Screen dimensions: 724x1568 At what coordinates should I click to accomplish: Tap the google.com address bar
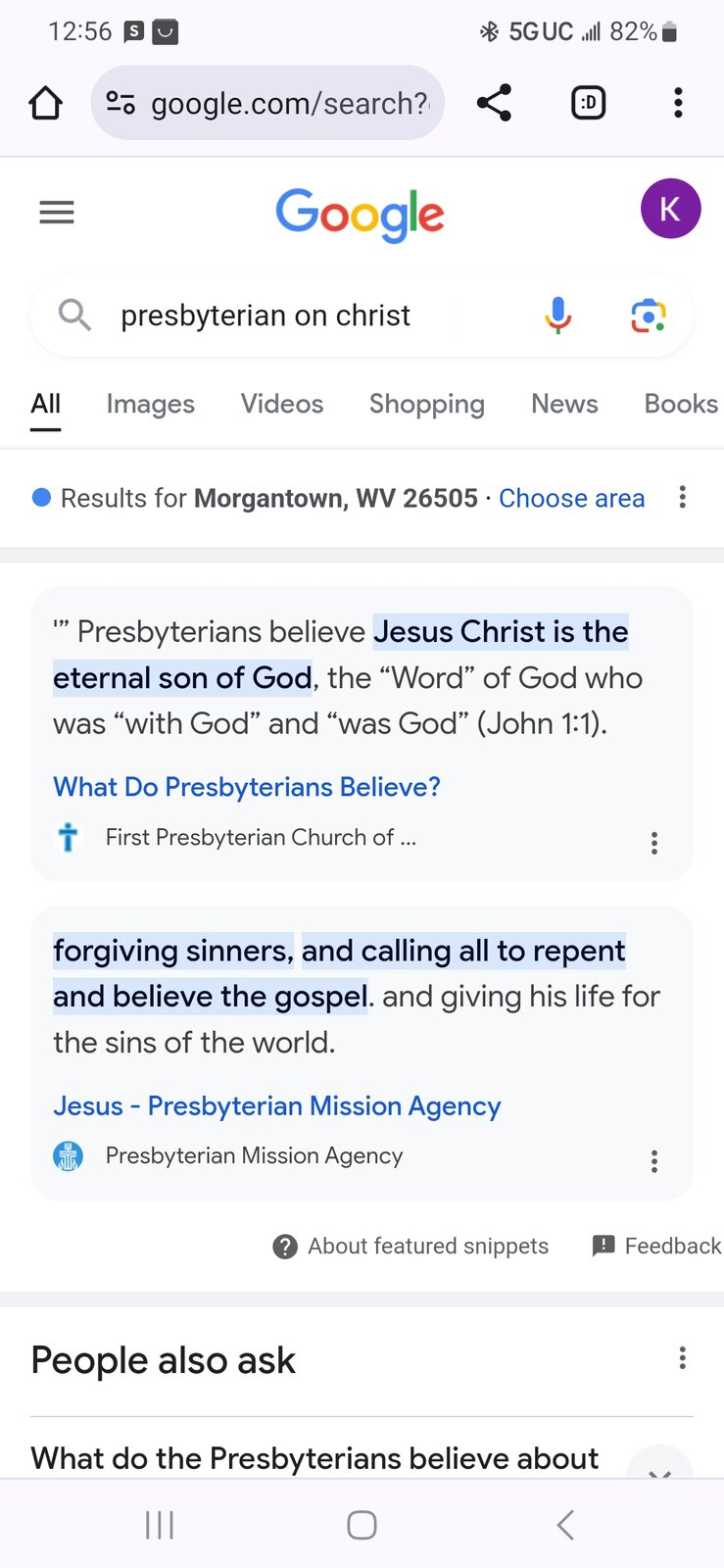coord(267,103)
